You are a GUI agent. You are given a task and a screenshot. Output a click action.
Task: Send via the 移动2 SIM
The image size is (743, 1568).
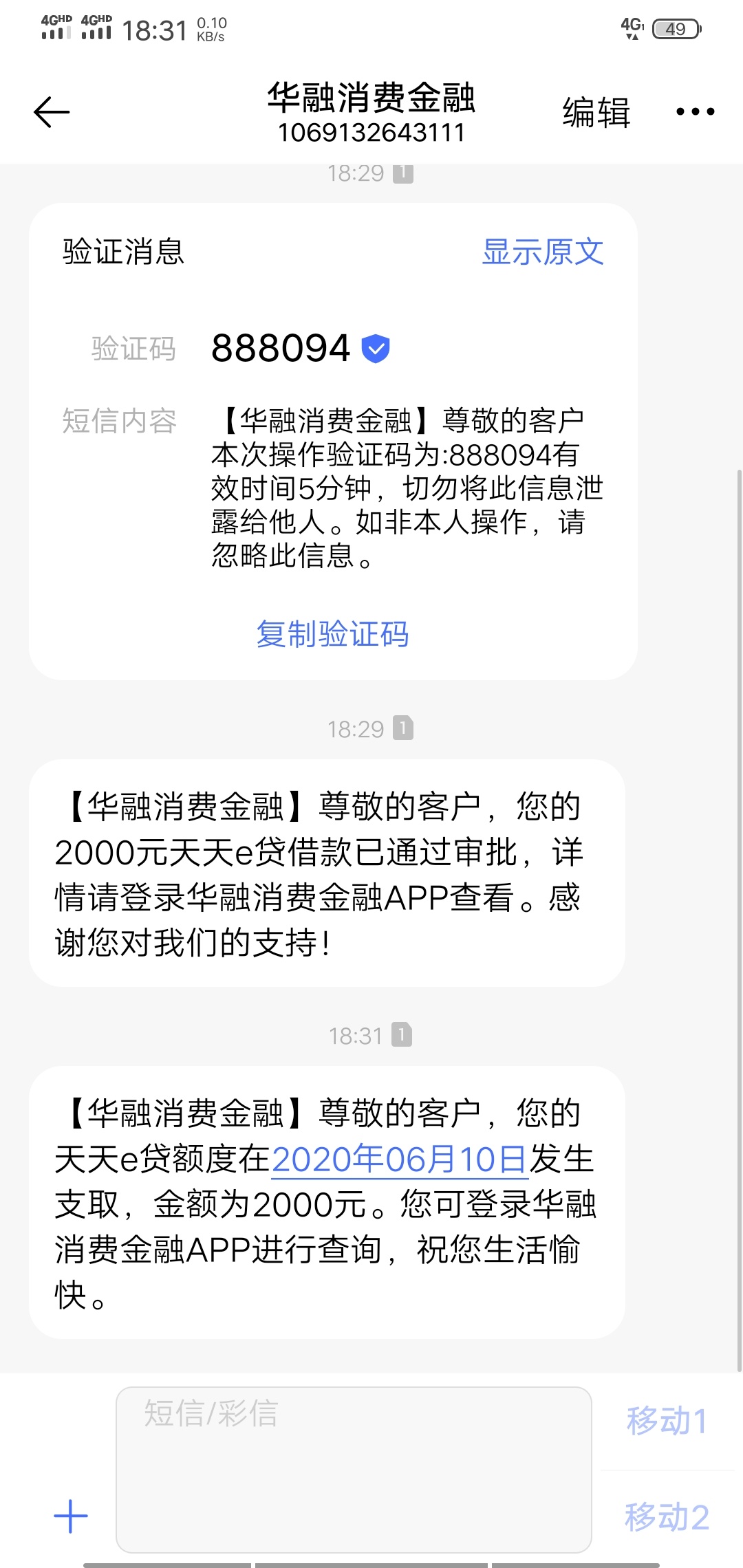tap(667, 1516)
